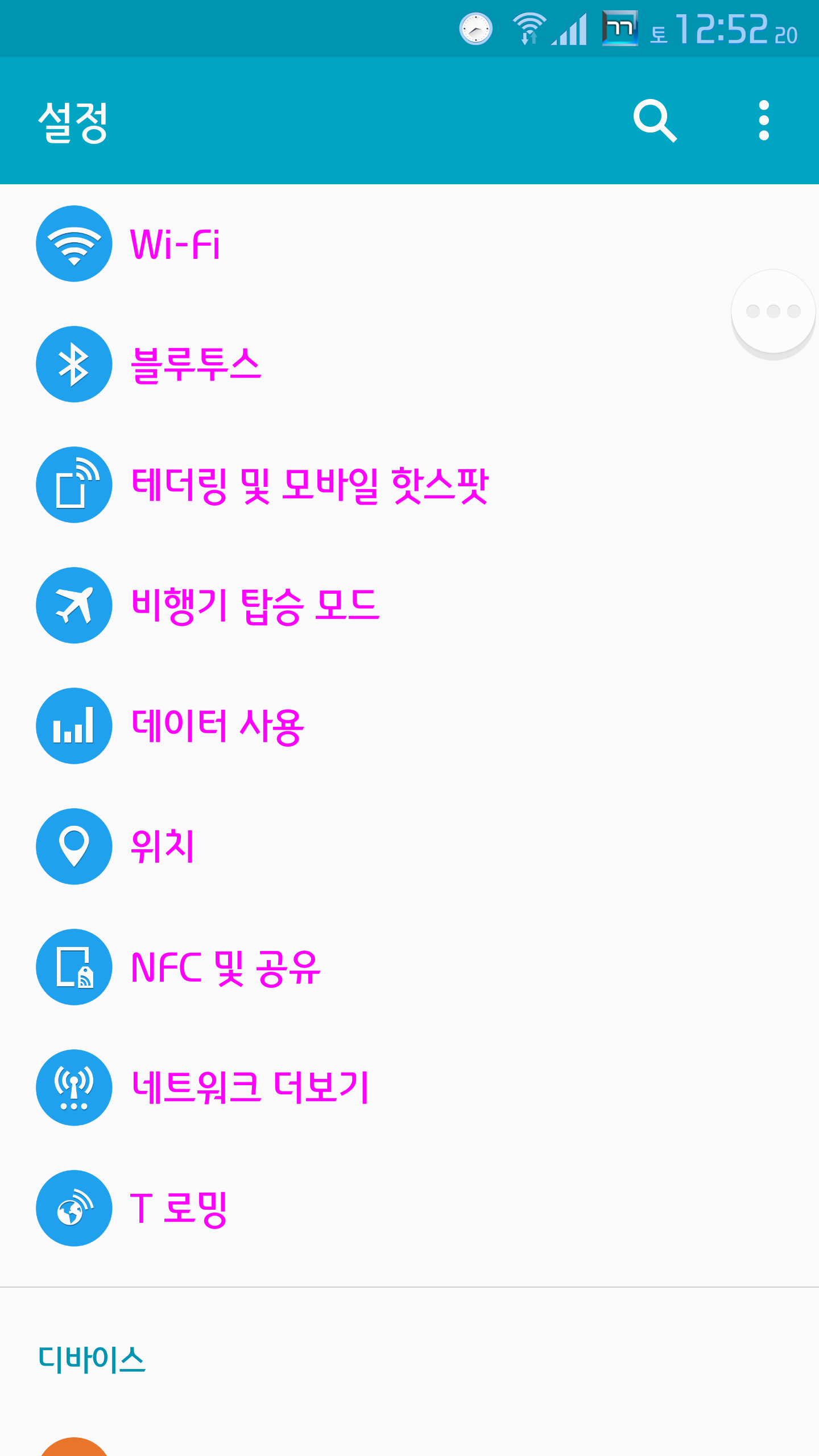819x1456 pixels.
Task: Open 네트워크 더보기
Action: click(x=250, y=1089)
